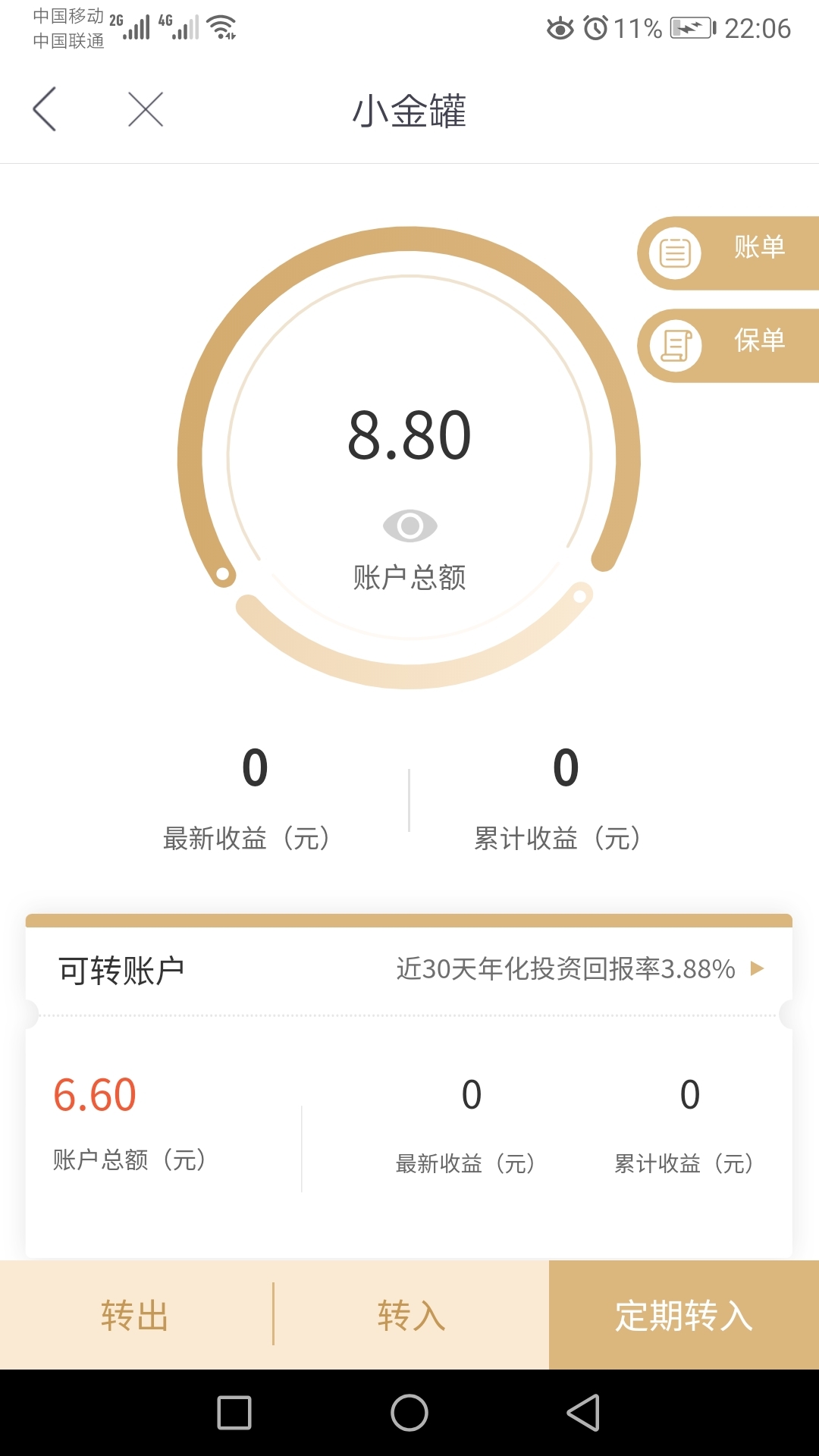Open recent apps via the square button

[x=234, y=1413]
